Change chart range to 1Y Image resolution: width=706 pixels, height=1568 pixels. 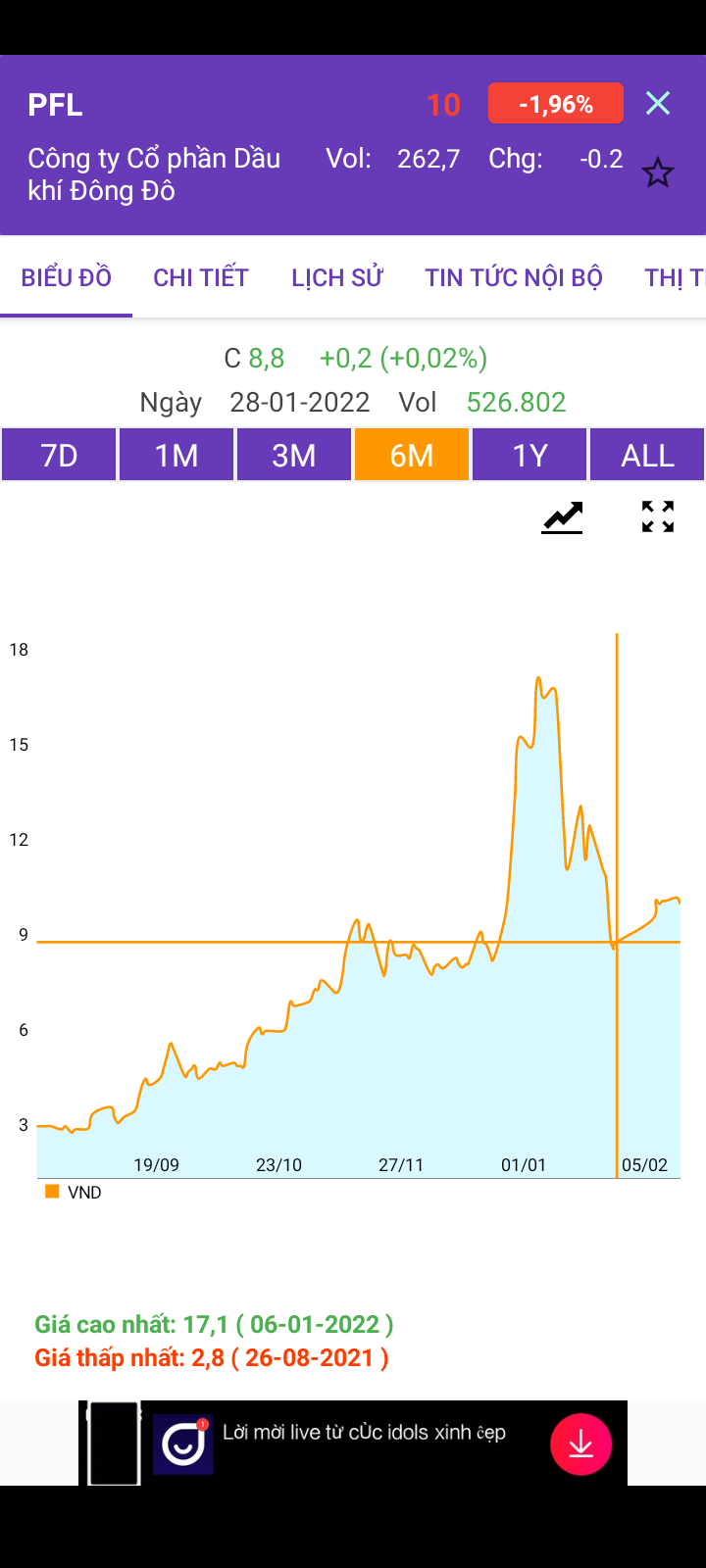(529, 455)
